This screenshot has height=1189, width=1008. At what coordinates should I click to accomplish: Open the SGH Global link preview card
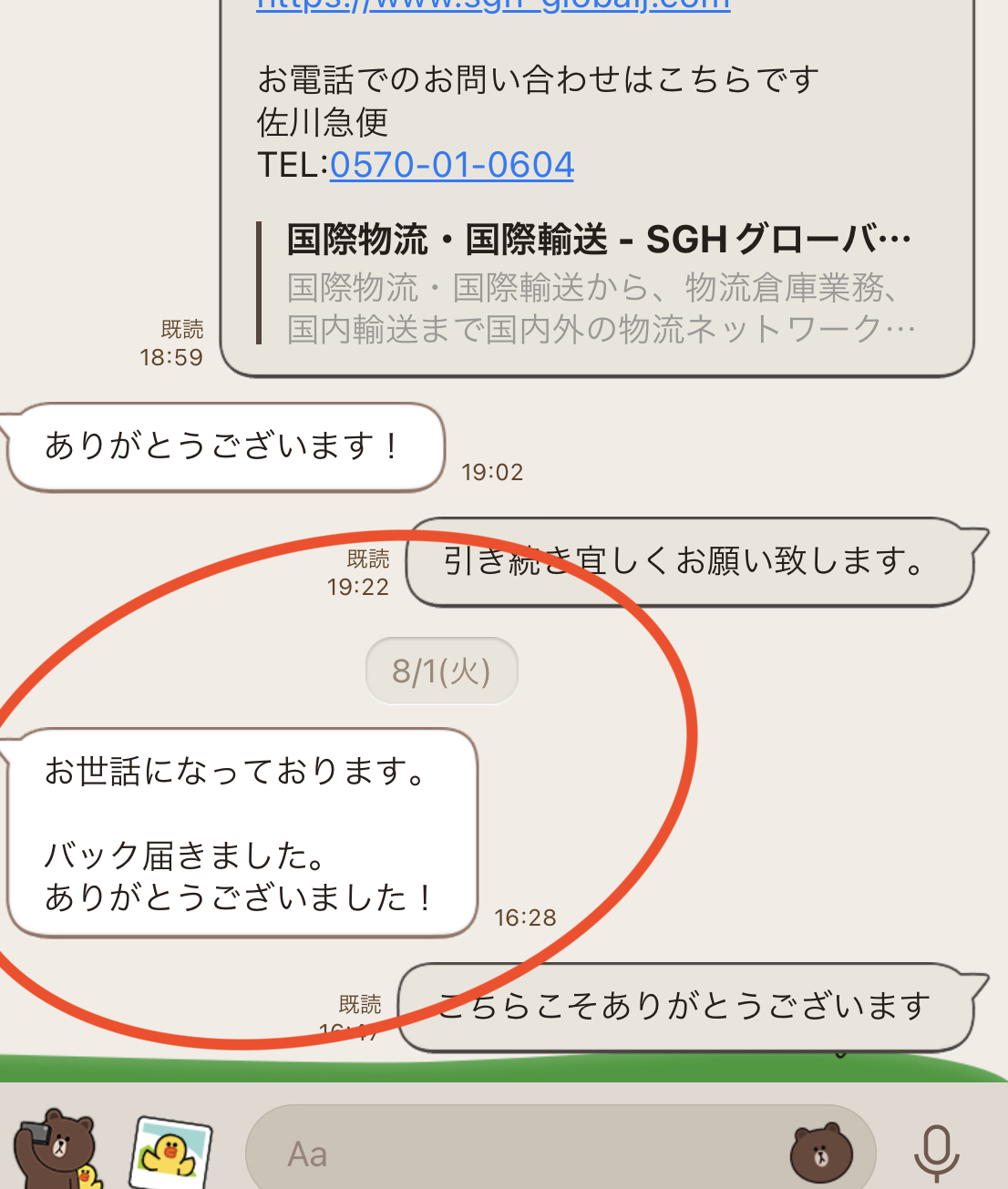(x=600, y=283)
